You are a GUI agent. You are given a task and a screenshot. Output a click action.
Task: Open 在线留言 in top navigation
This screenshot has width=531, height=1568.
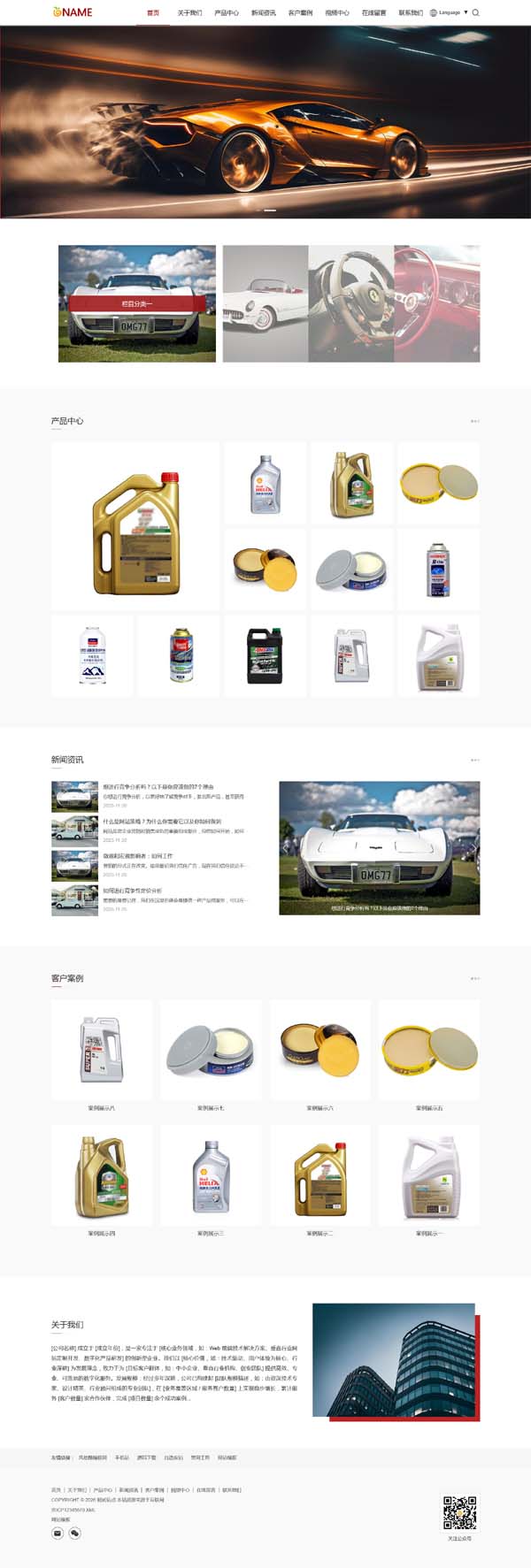373,13
